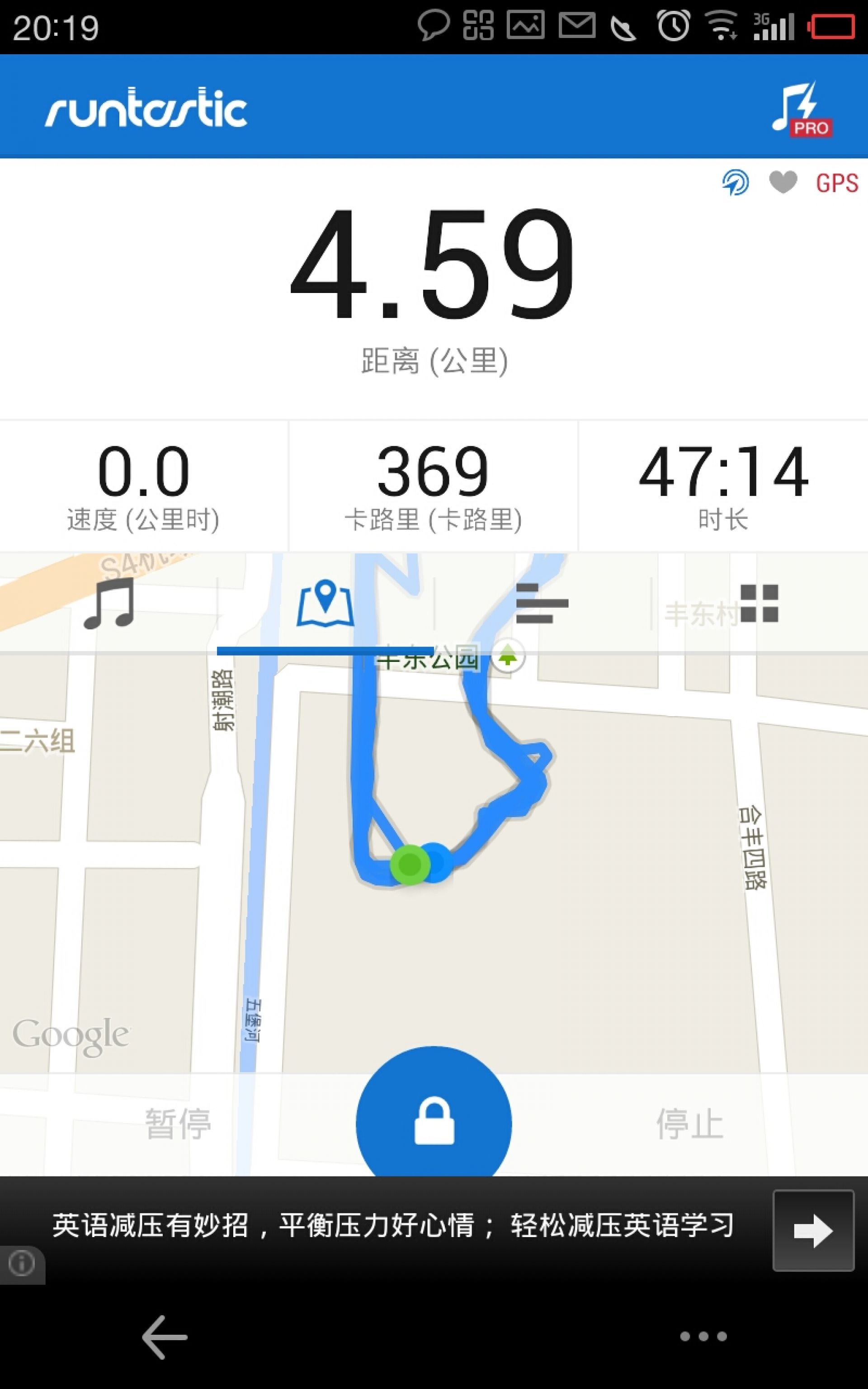Viewport: 868px width, 1389px height.
Task: Tap the duration 47:14 tile
Action: 723,486
